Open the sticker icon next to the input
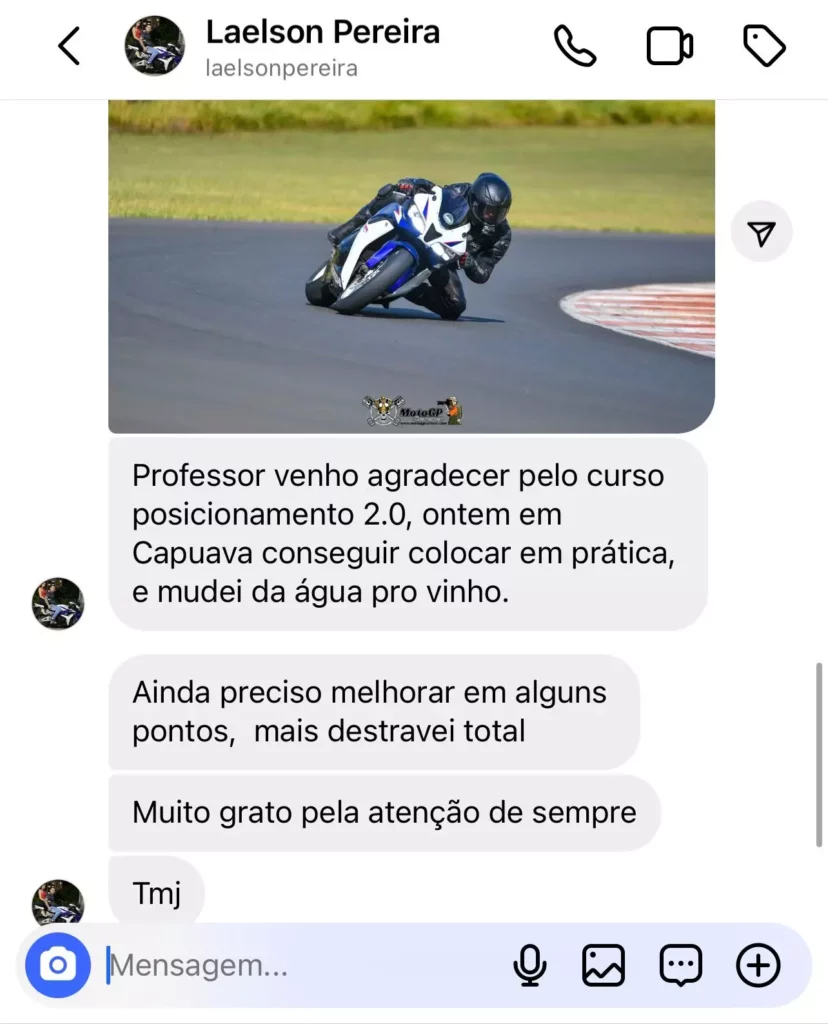Image resolution: width=828 pixels, height=1024 pixels. pyautogui.click(x=681, y=965)
